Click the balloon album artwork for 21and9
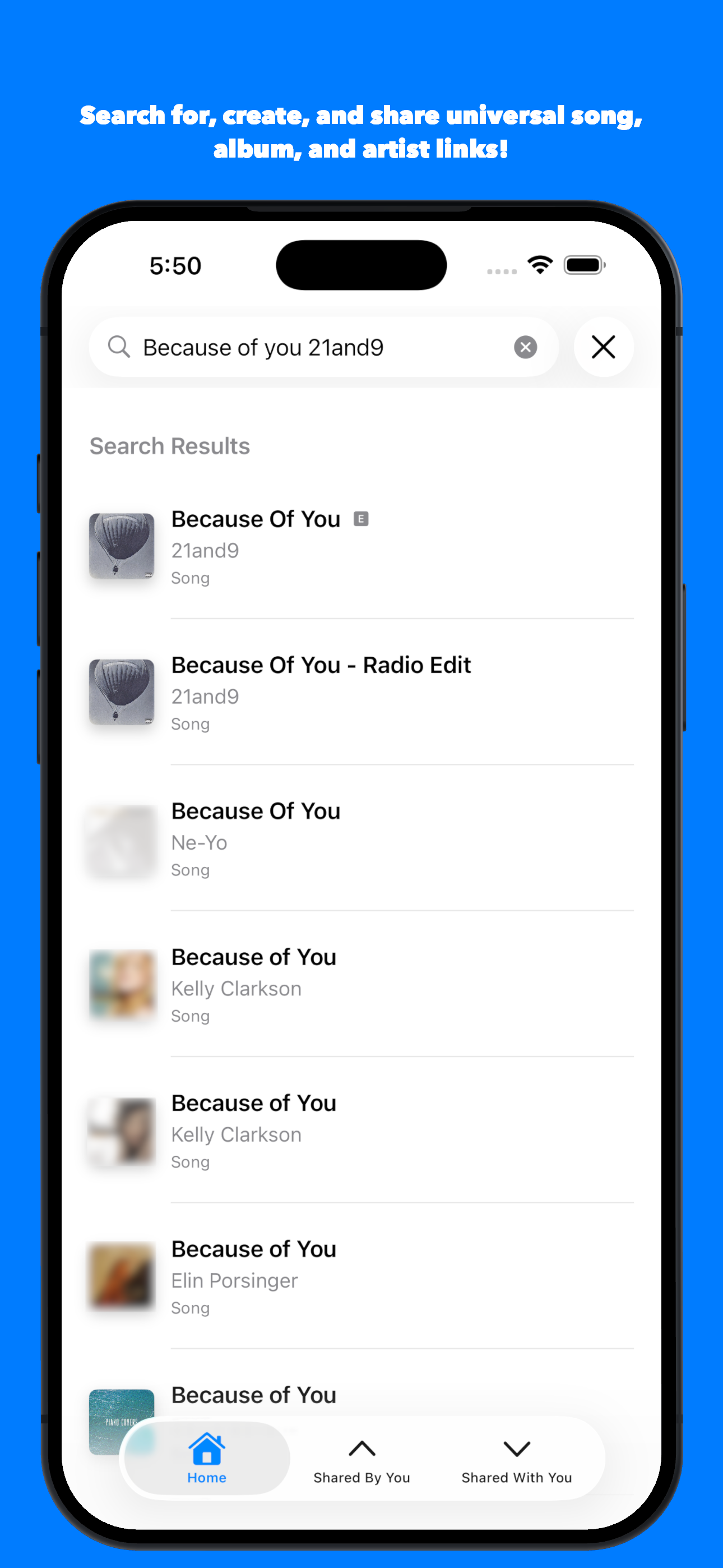Screen dimensions: 723x1568 click(x=121, y=546)
